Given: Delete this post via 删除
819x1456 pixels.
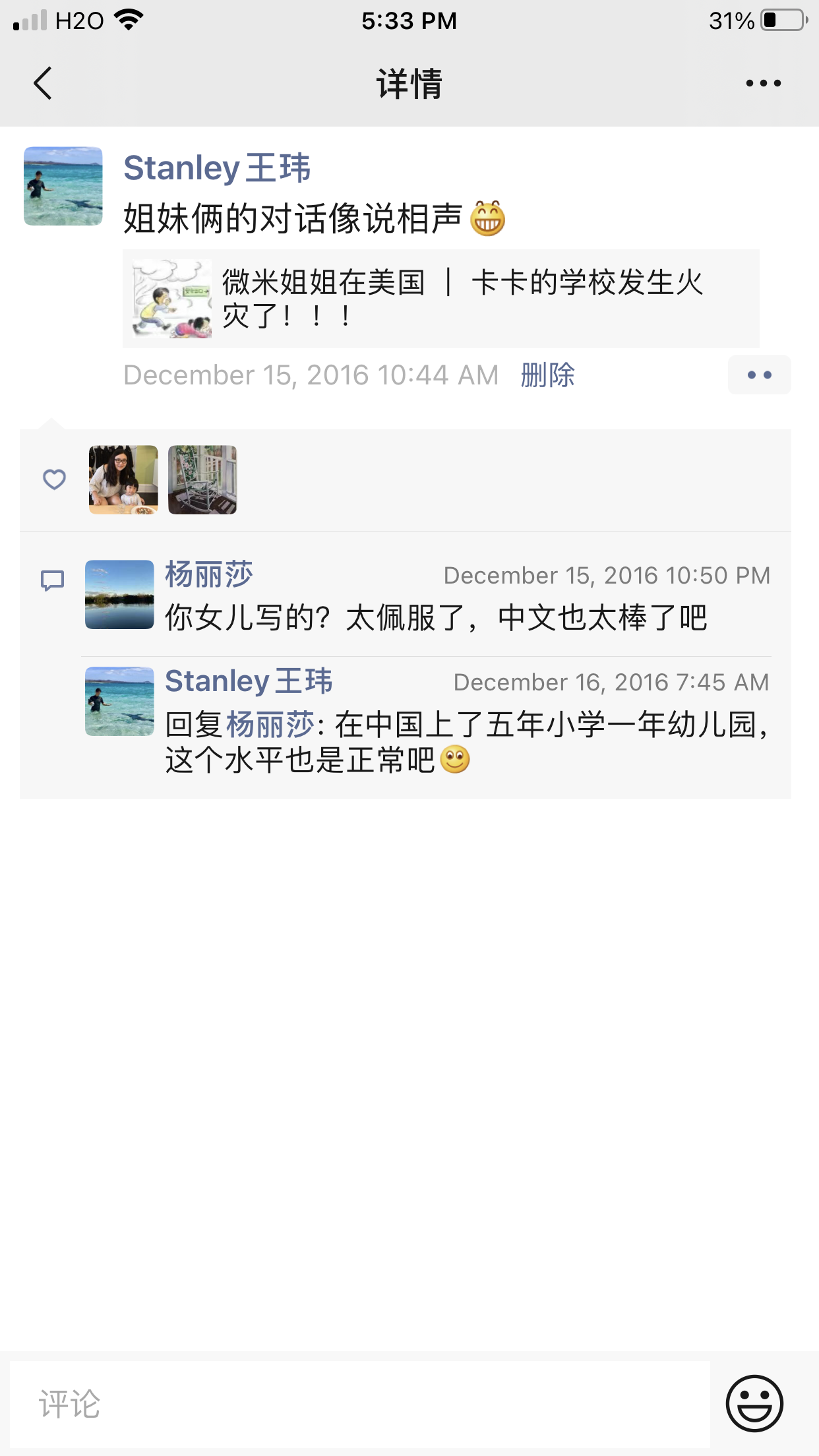Looking at the screenshot, I should [x=547, y=375].
